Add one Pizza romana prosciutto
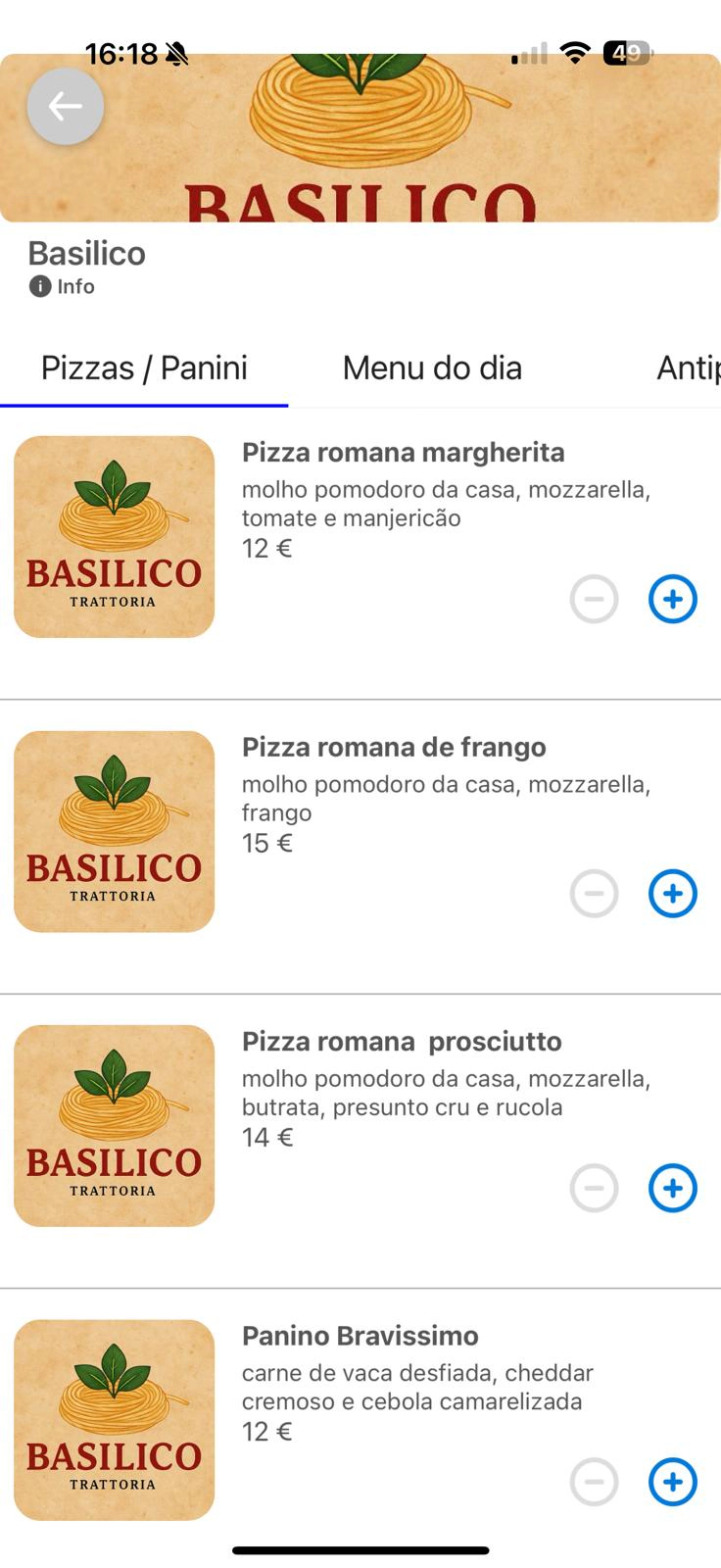This screenshot has width=721, height=1568. pyautogui.click(x=673, y=1188)
